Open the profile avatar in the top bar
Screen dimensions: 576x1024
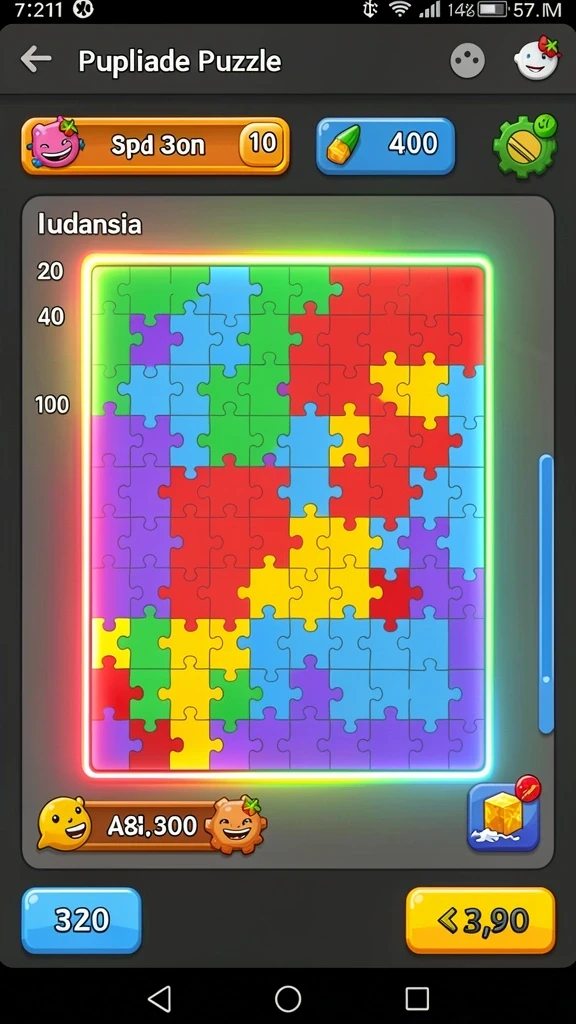537,59
